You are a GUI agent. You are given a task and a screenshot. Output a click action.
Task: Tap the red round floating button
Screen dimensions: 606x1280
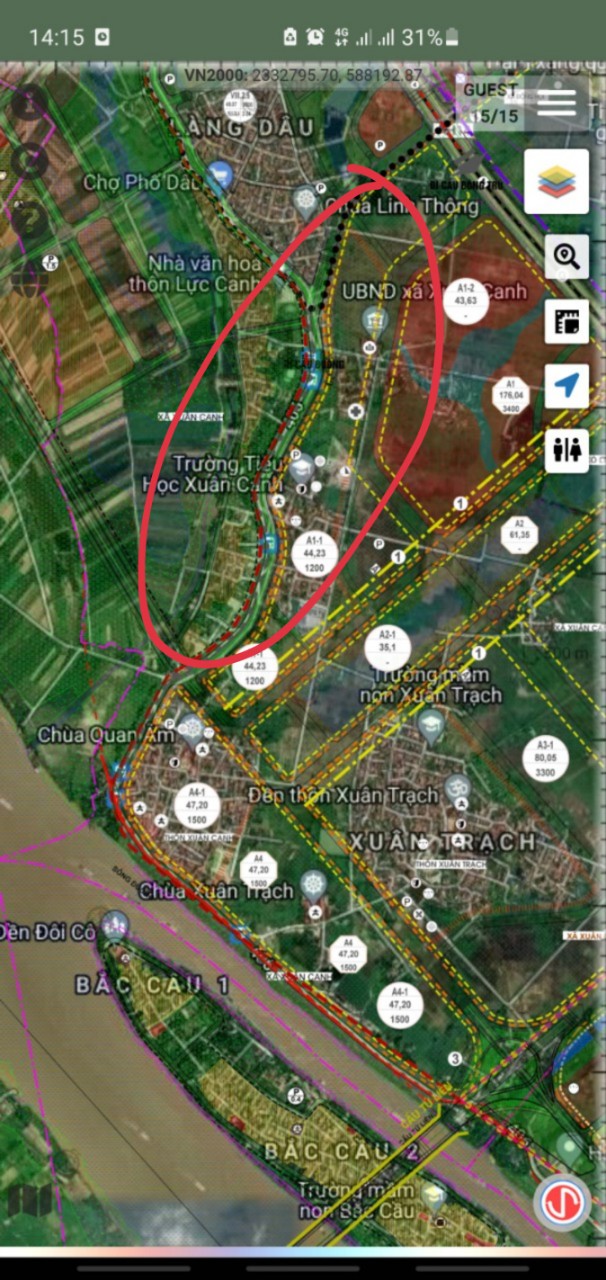562,1202
